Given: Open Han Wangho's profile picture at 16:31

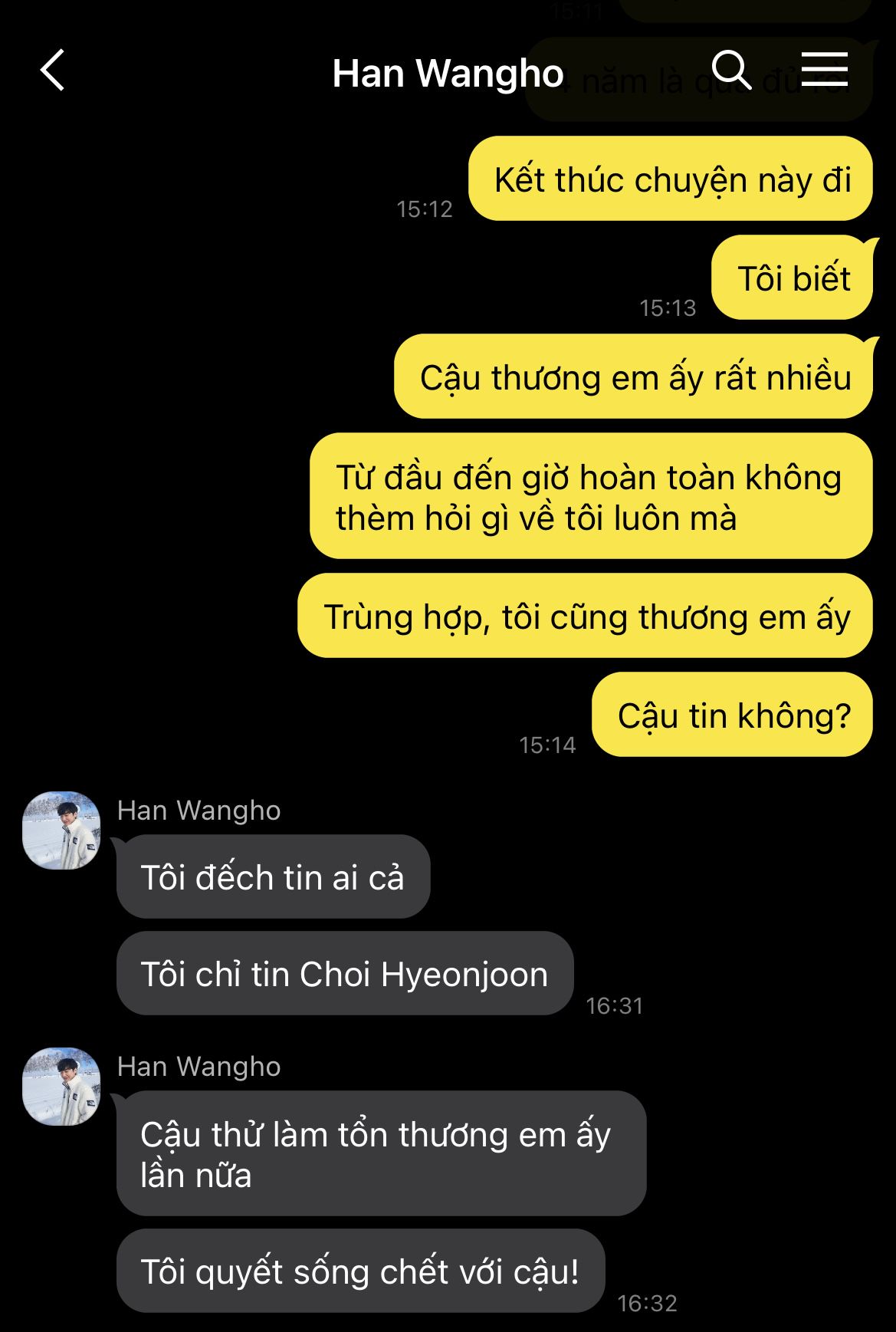Looking at the screenshot, I should click(61, 830).
